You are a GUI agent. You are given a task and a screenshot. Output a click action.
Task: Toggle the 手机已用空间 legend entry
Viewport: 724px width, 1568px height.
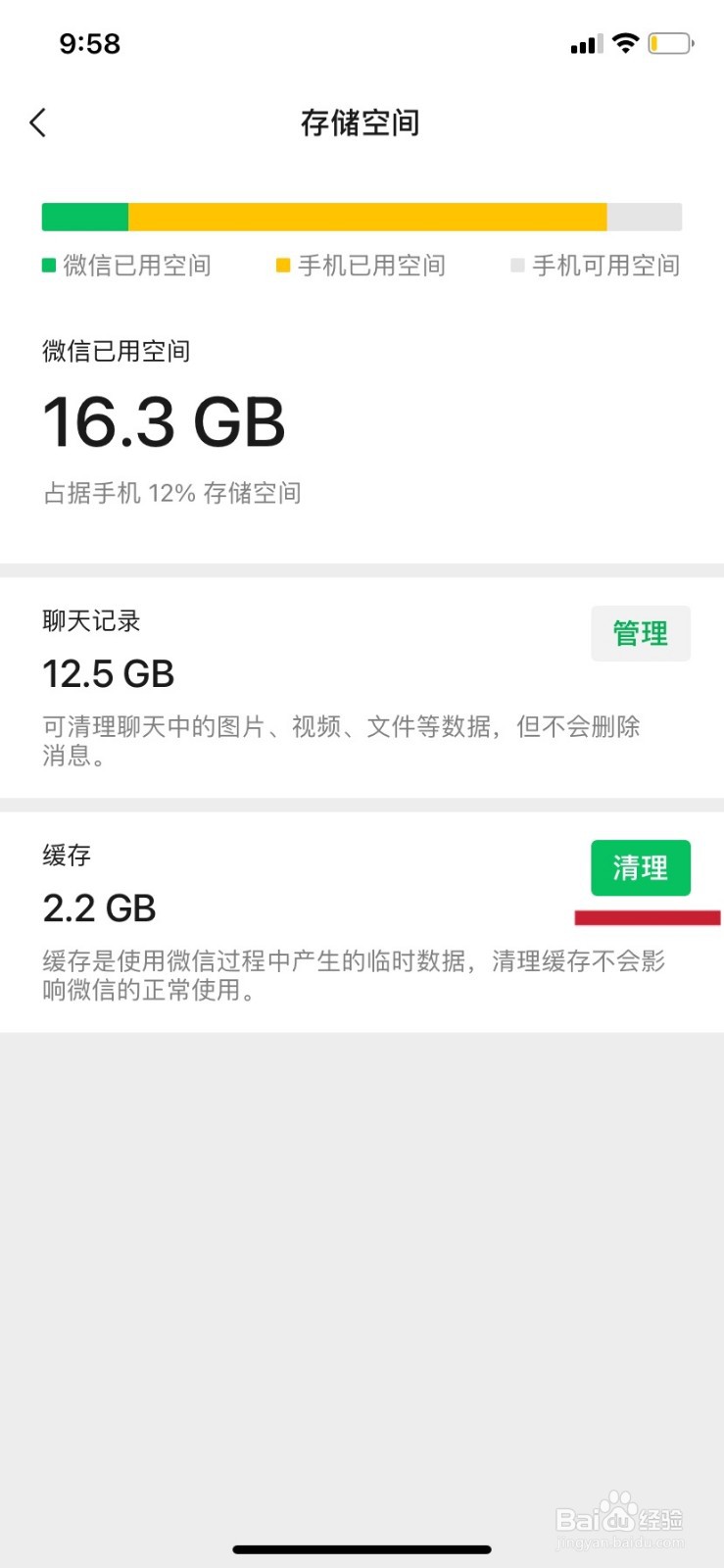pos(362,265)
